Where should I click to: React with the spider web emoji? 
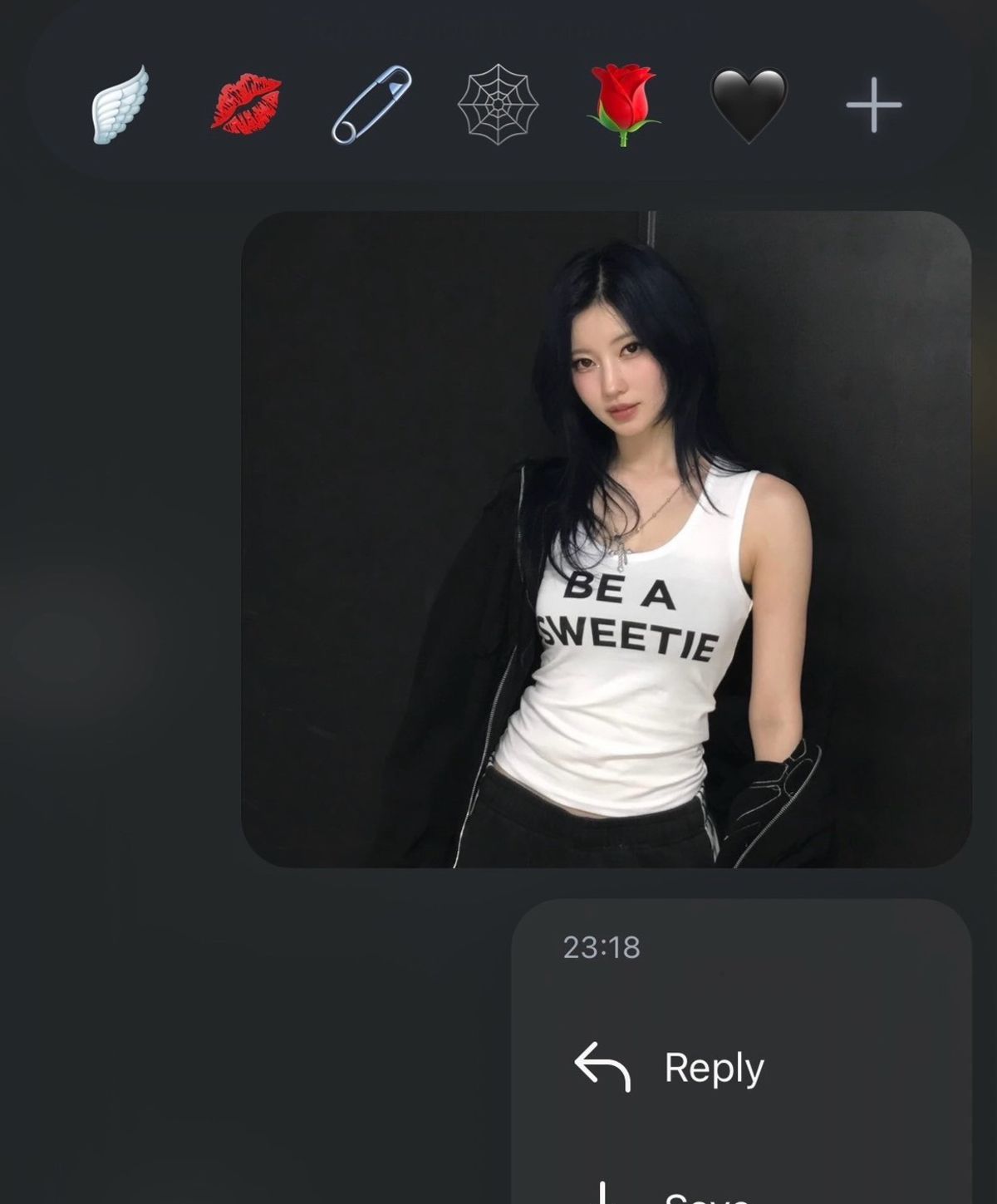pos(498,105)
